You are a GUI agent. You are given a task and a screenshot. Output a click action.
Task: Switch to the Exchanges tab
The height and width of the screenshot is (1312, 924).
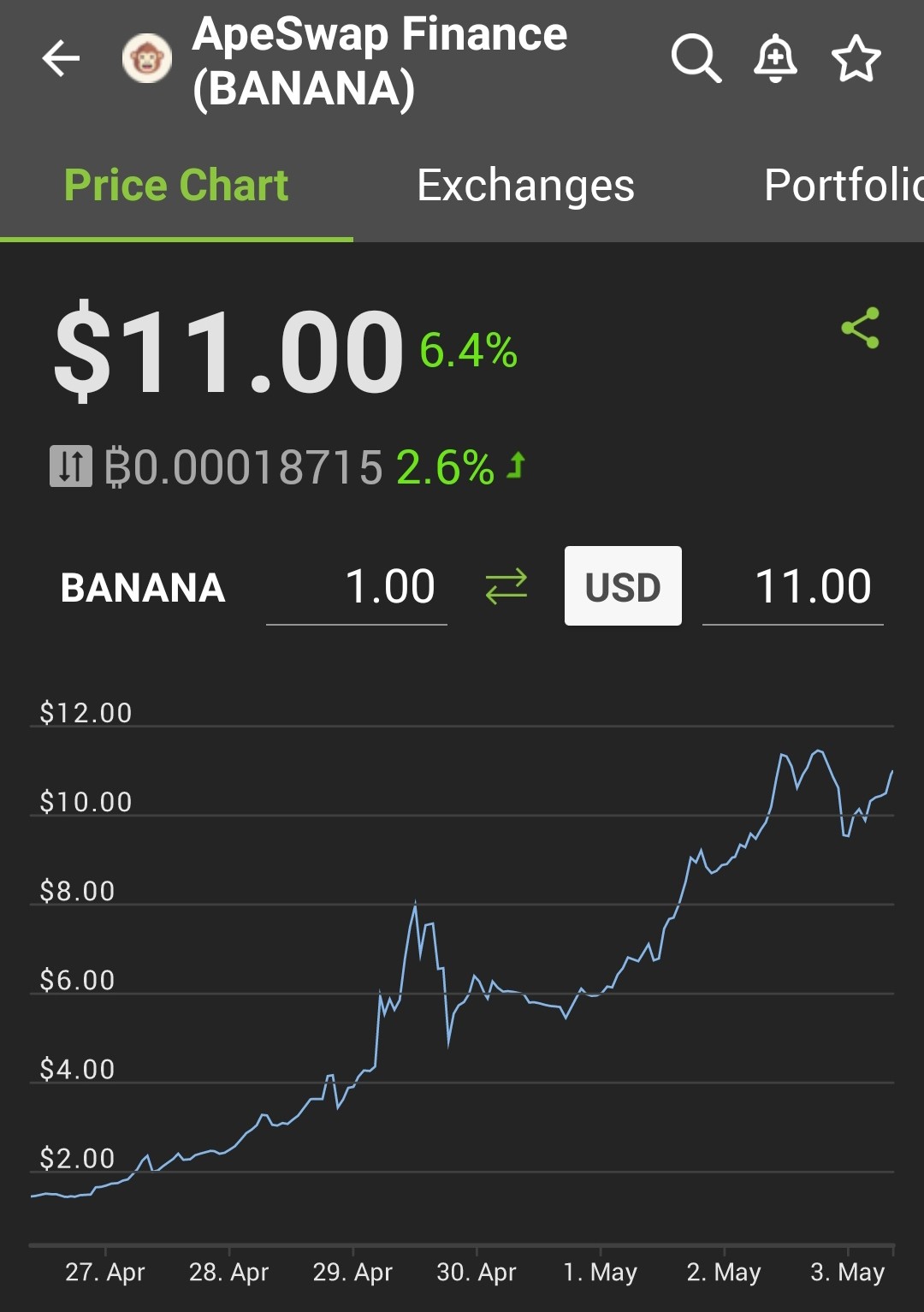pos(525,185)
